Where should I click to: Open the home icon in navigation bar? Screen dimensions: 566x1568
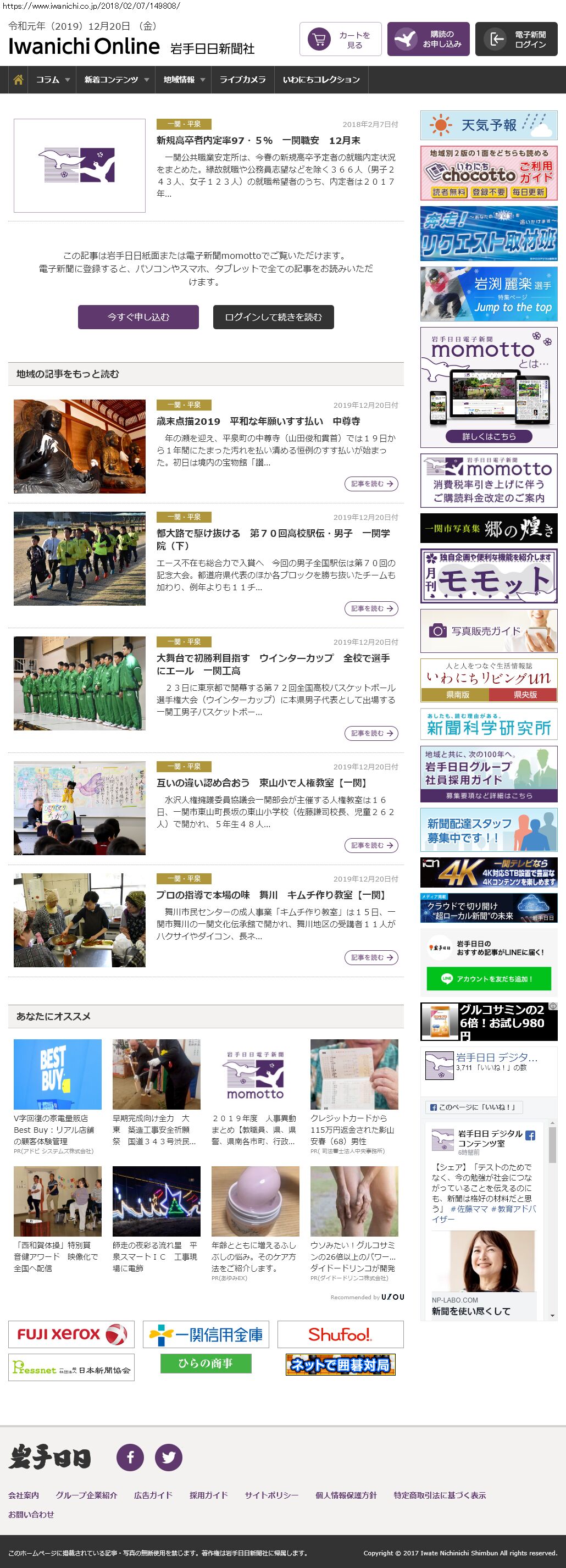(x=18, y=80)
